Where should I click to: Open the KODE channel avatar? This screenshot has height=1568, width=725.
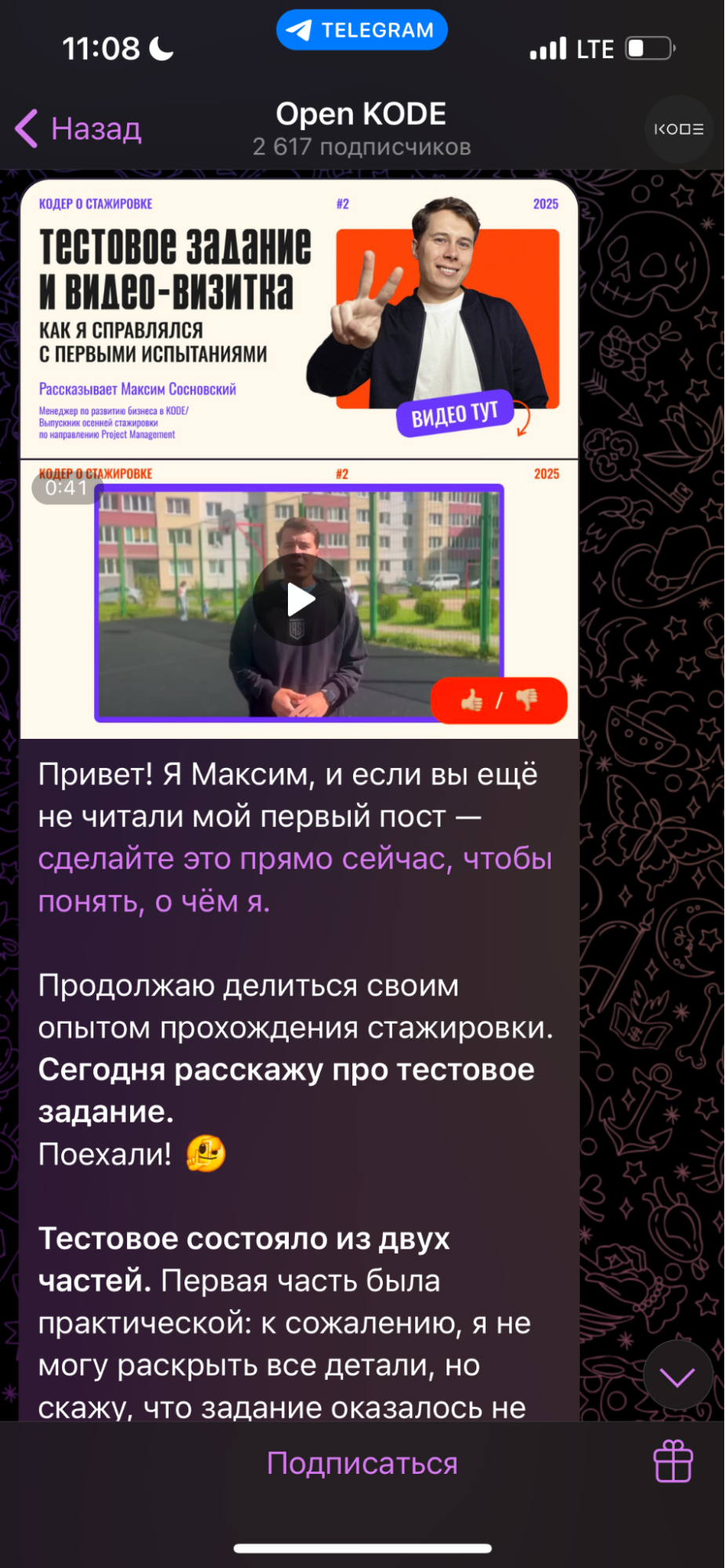(x=678, y=129)
